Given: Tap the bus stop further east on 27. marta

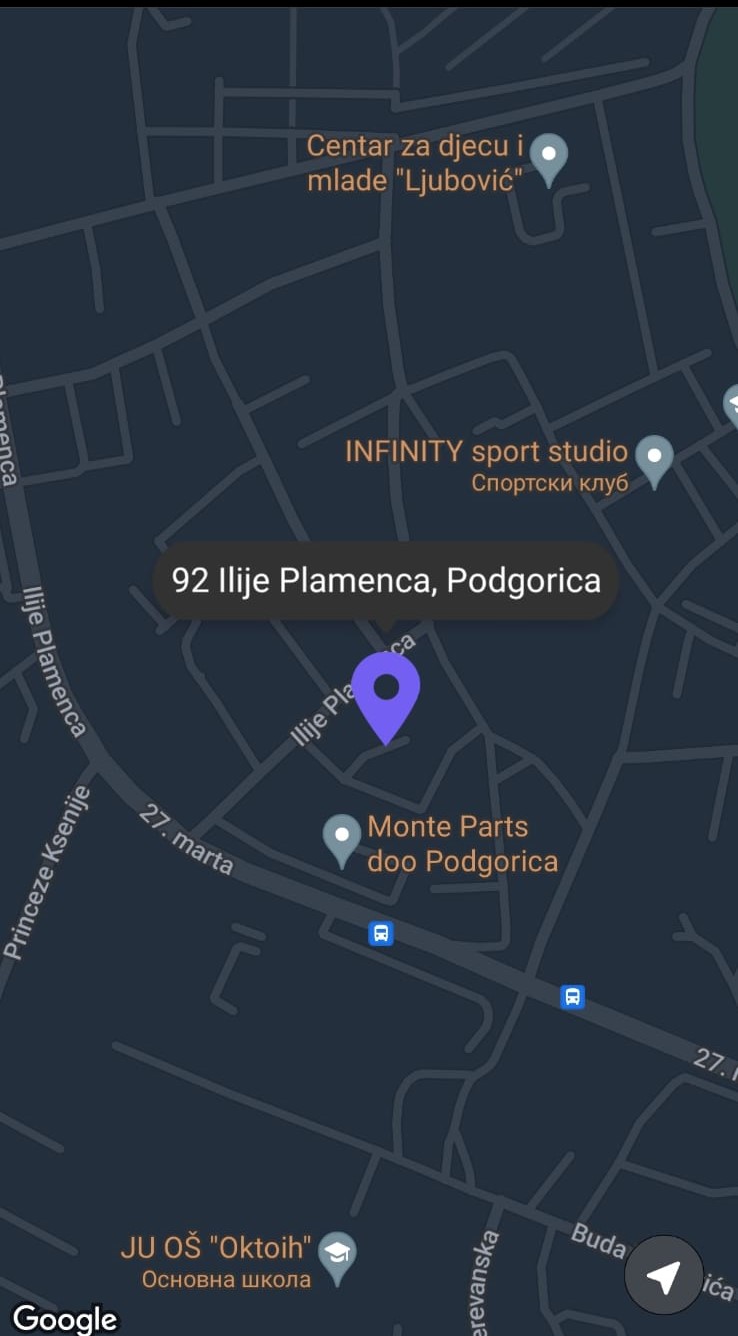Looking at the screenshot, I should click(x=572, y=997).
